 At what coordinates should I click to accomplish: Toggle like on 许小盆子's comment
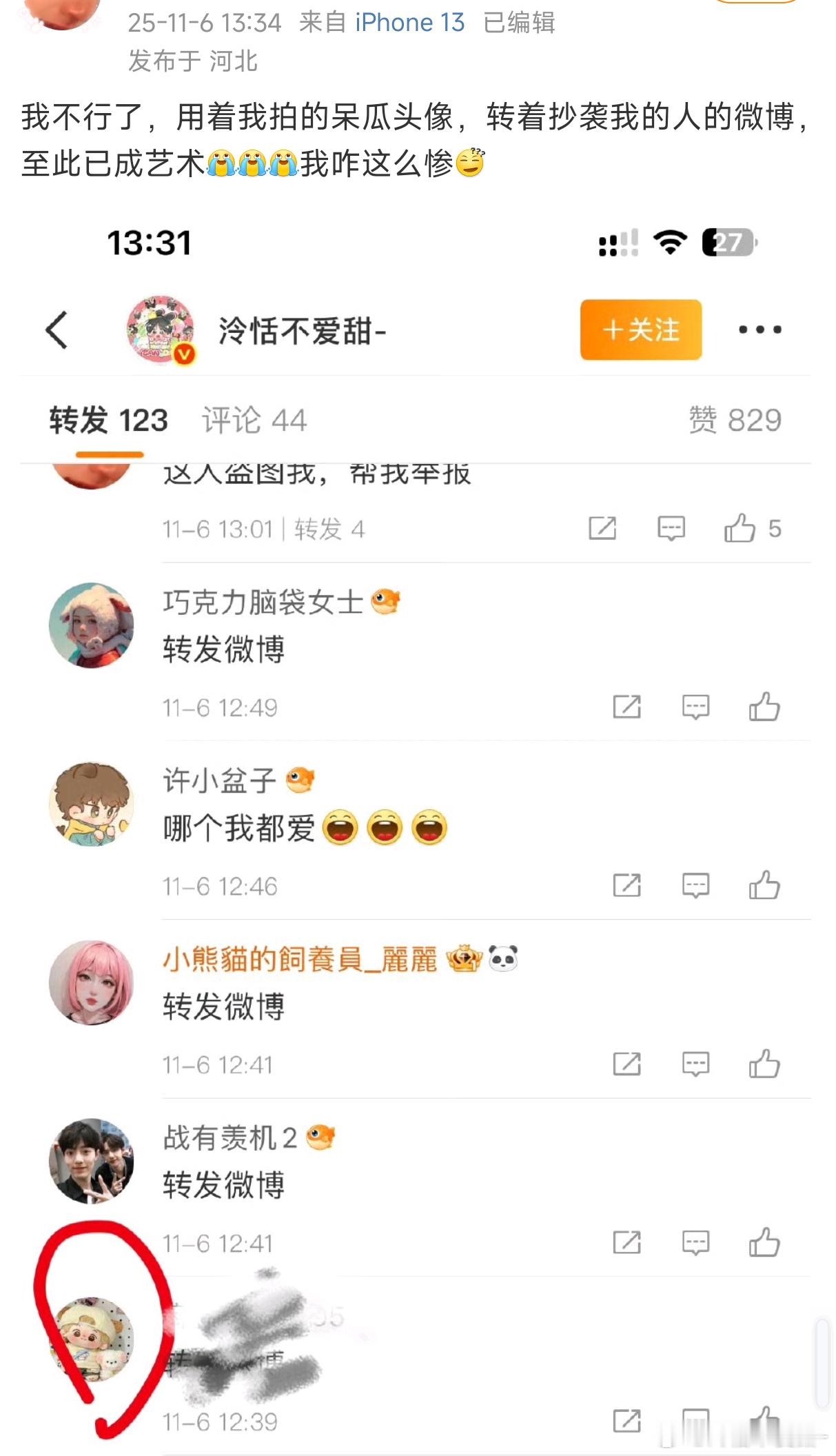[x=765, y=887]
